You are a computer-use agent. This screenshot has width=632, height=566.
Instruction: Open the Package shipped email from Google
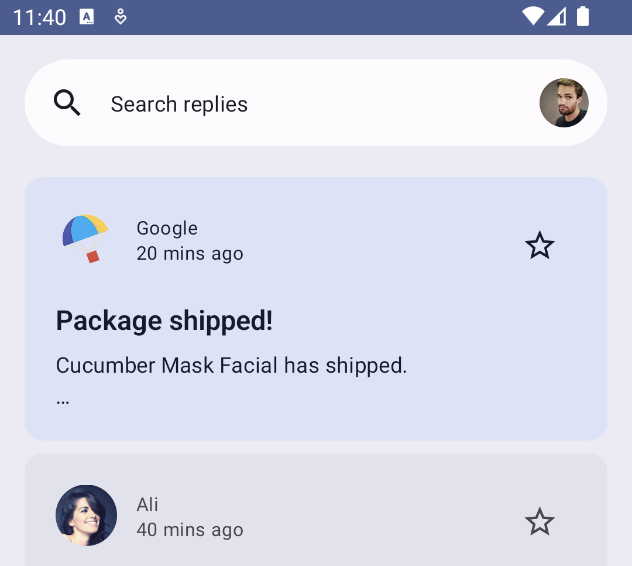(300, 340)
